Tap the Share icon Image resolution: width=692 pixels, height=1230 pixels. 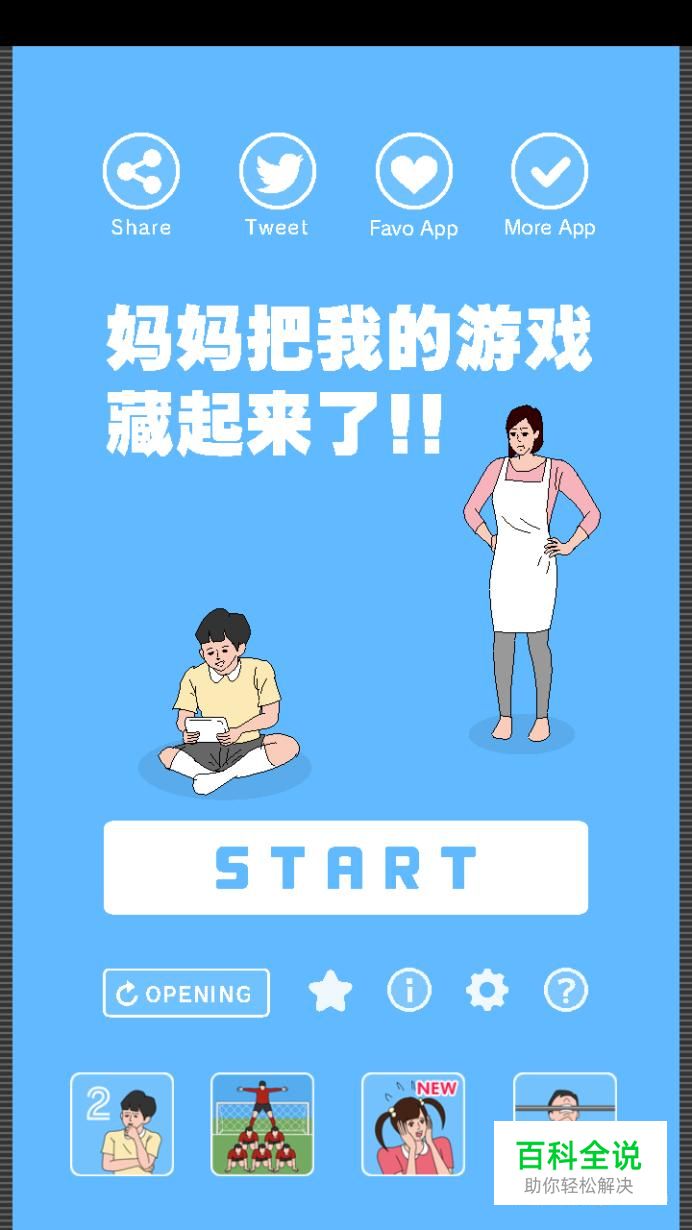coord(141,171)
